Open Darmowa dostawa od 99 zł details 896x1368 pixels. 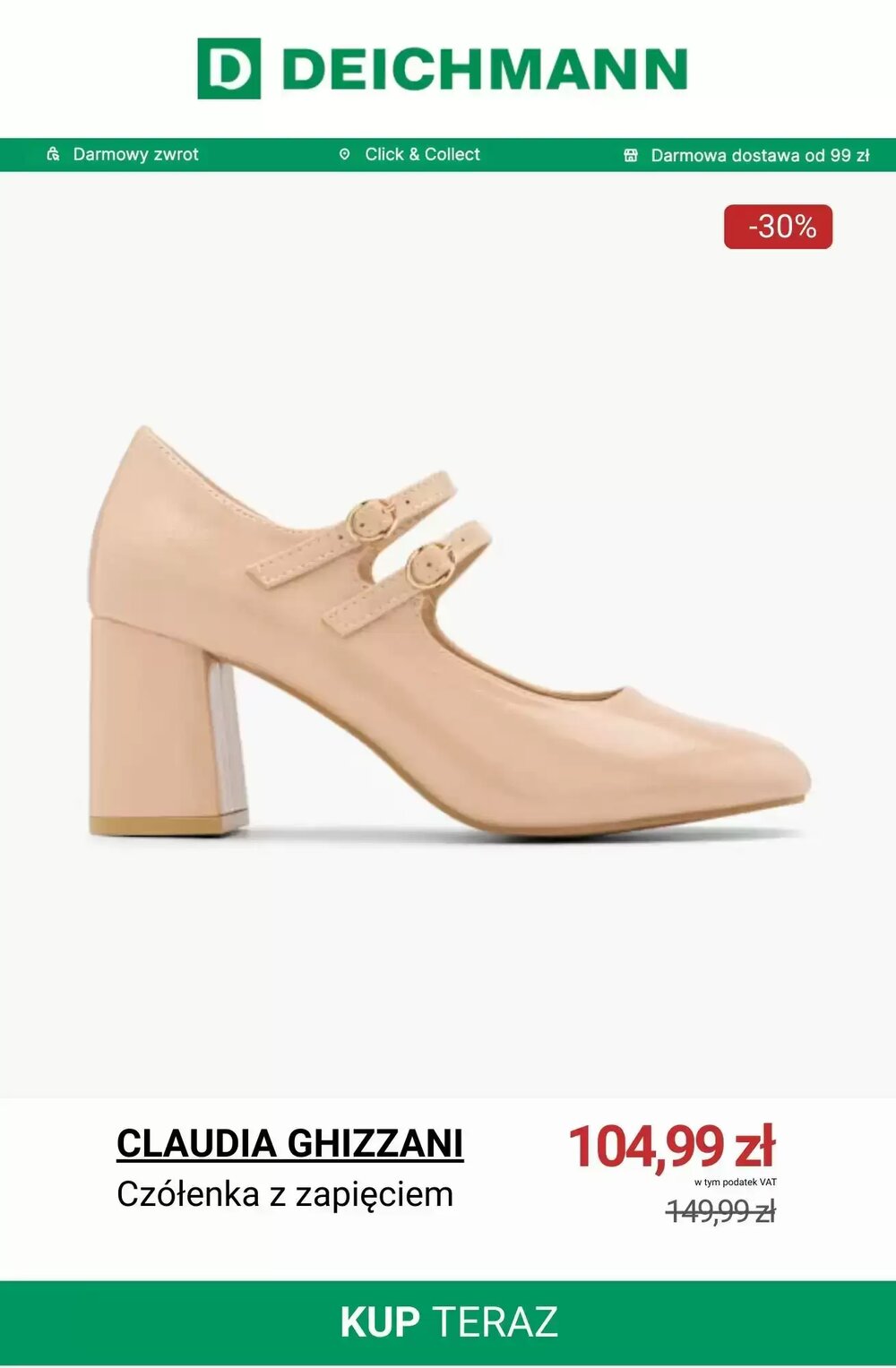761,154
